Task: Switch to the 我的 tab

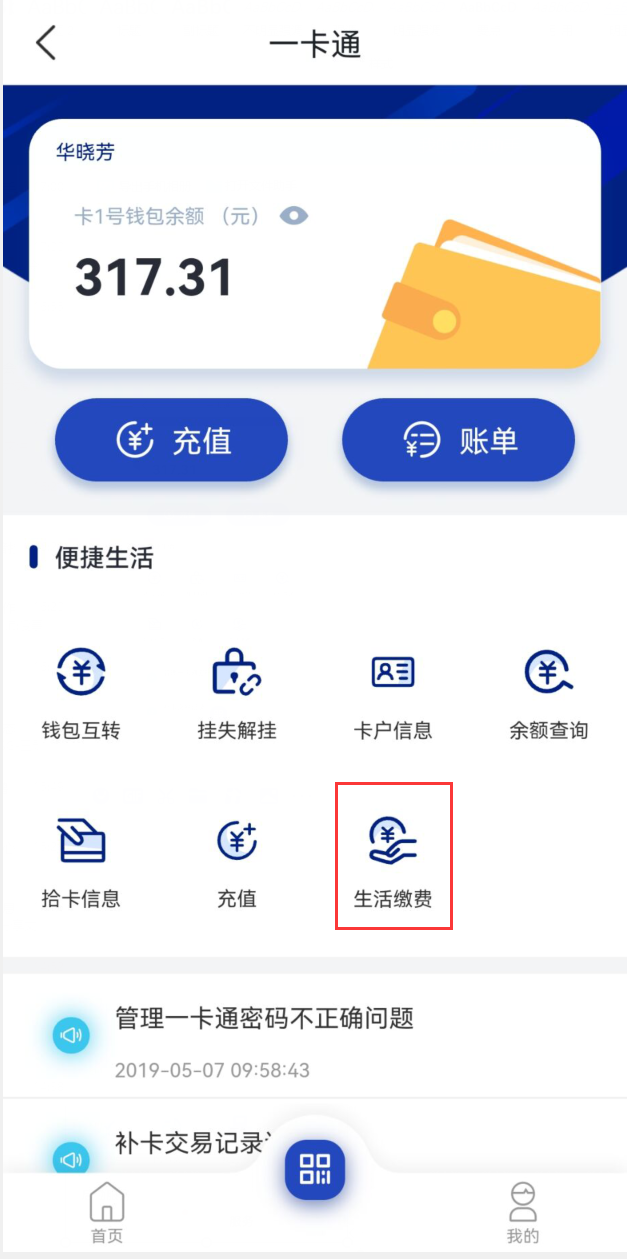Action: click(522, 1211)
